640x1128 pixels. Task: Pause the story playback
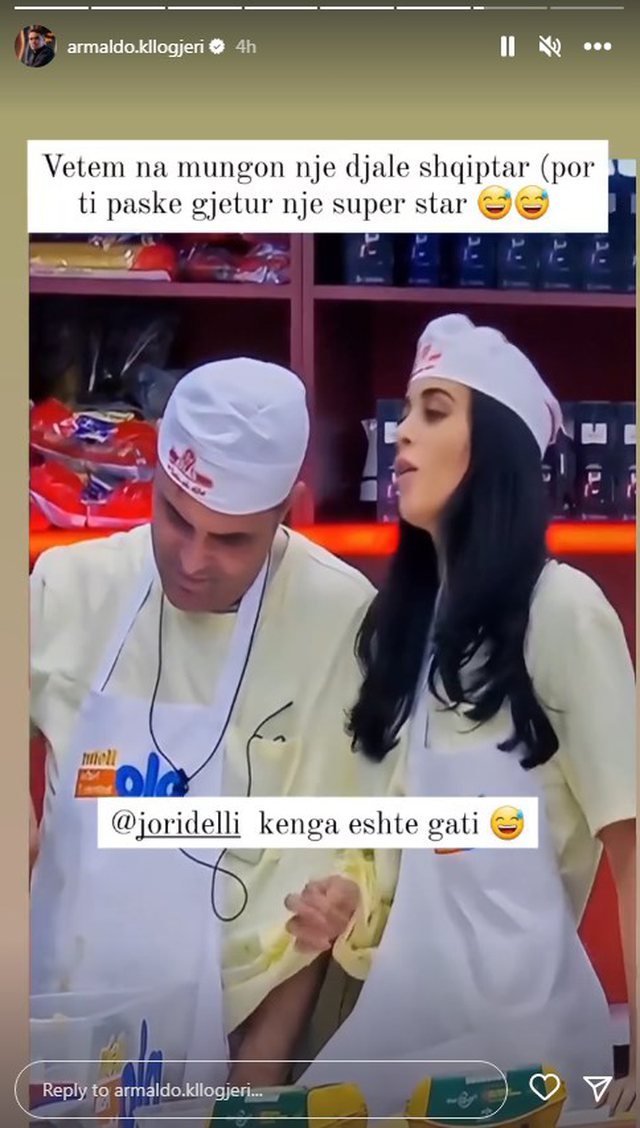click(507, 46)
